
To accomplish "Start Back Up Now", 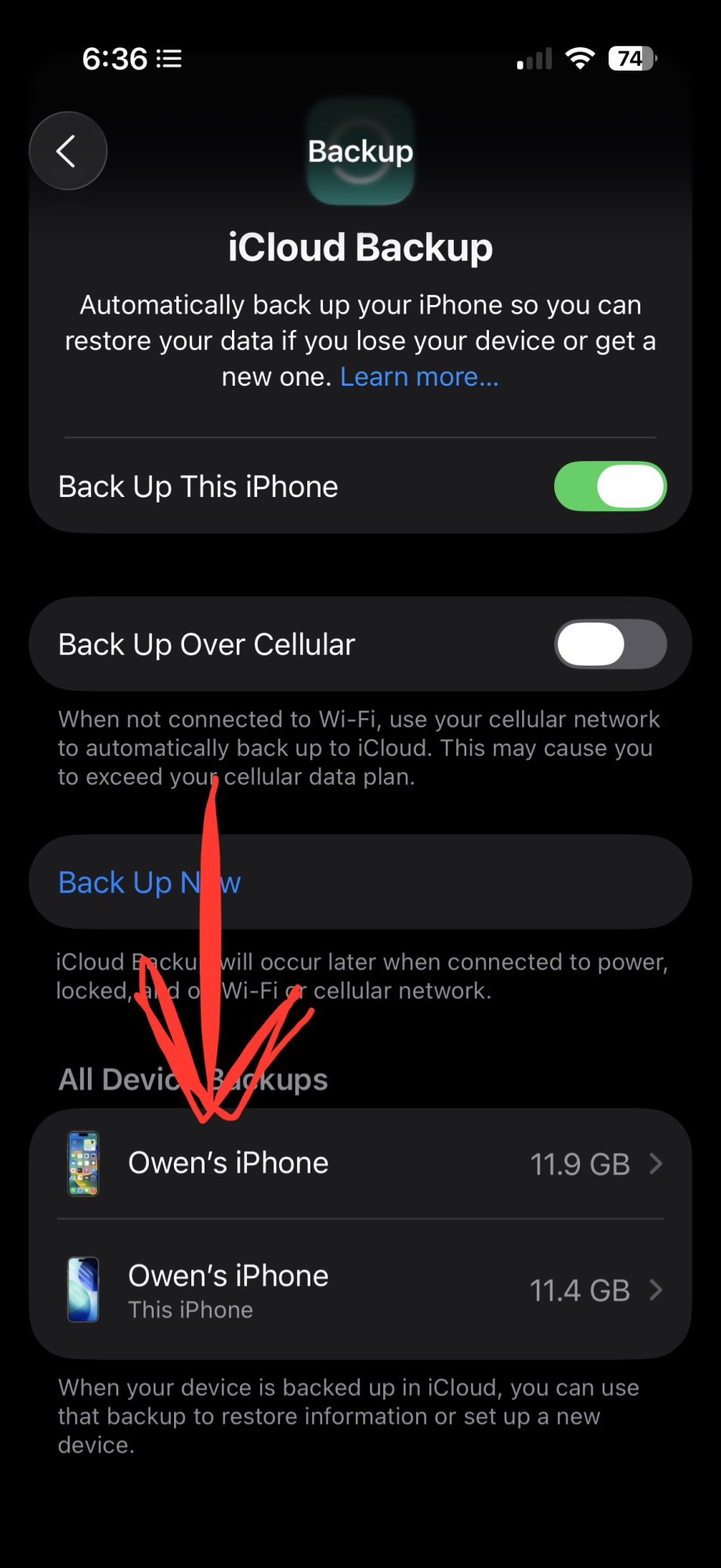I will click(149, 883).
